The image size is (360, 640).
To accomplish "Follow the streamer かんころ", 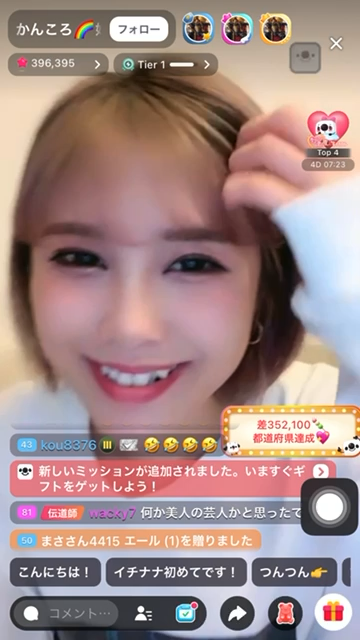I will tap(139, 29).
